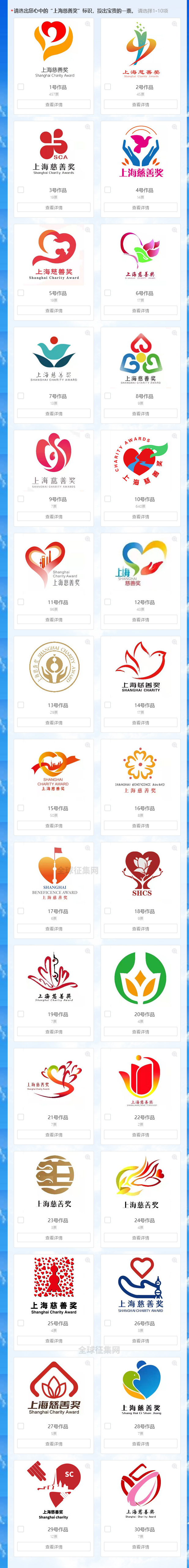Vote for 10号作品 via its checkbox
This screenshot has height=1568, width=189.
coord(108,499)
